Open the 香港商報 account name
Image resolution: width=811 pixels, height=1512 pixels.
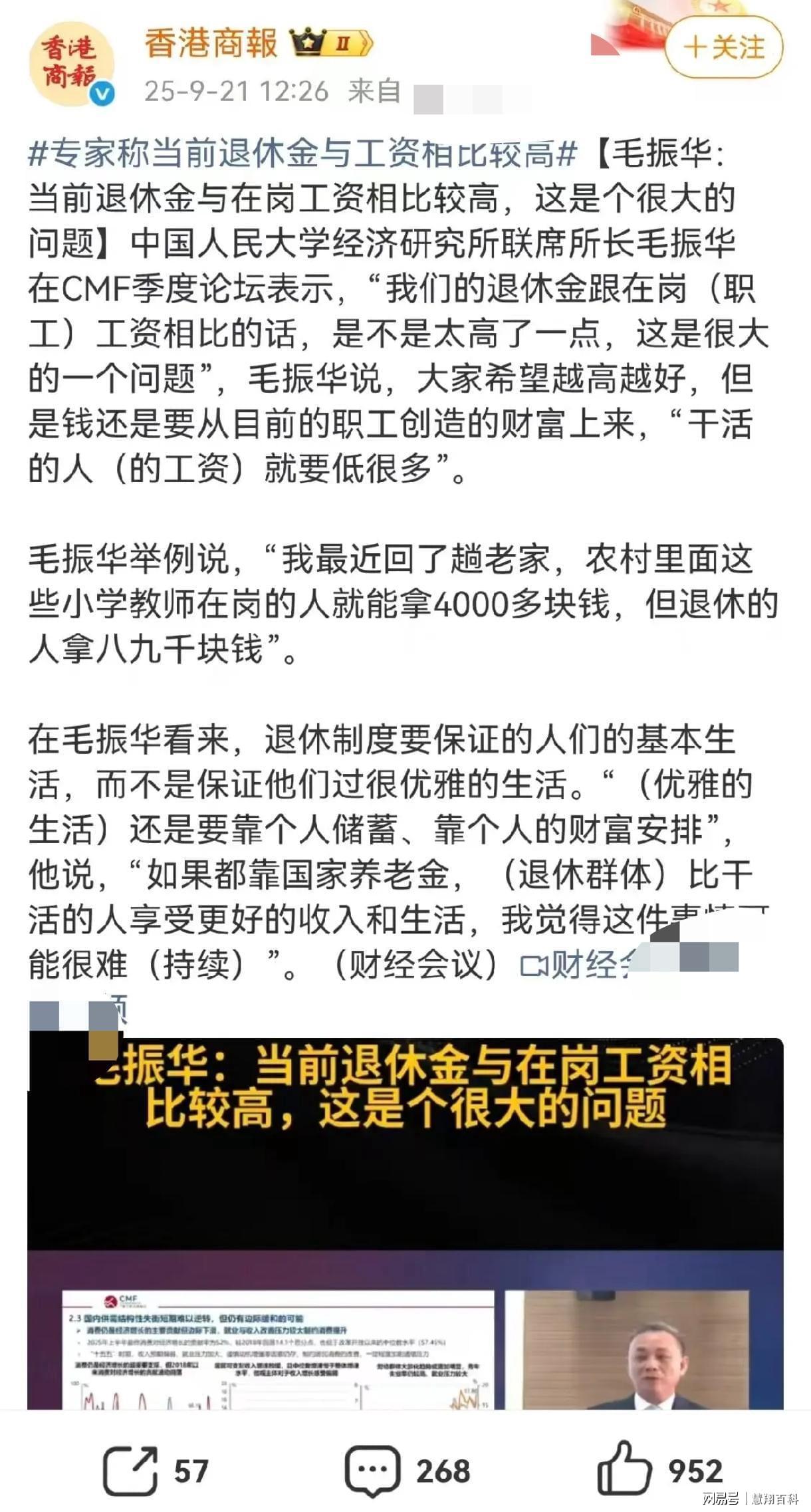211,44
